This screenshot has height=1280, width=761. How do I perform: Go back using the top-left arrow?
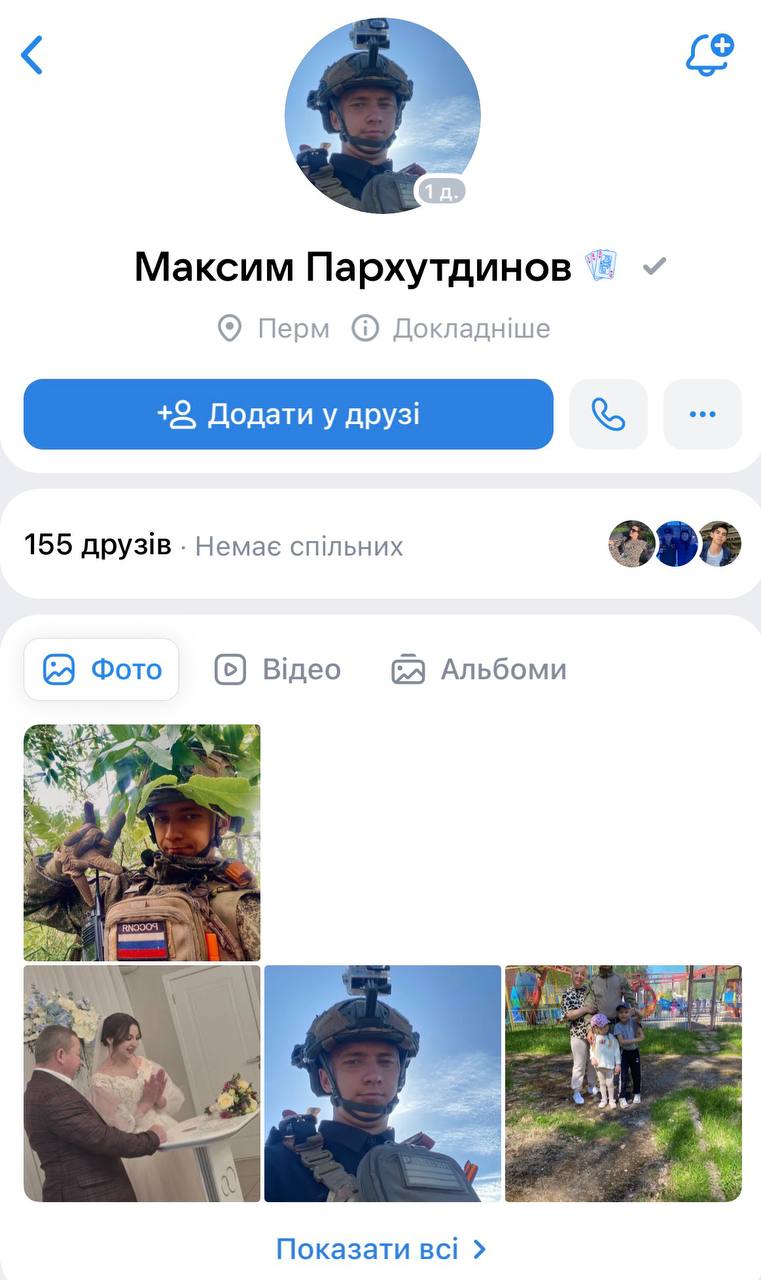(32, 55)
